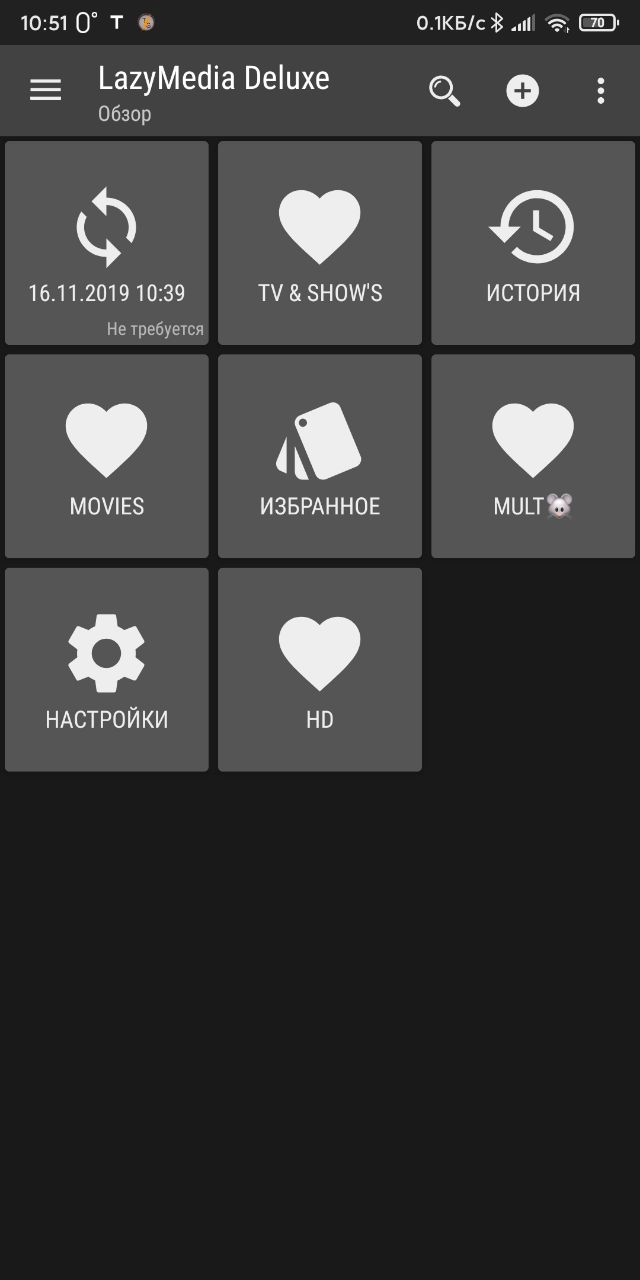Open the TV & SHOW'S tile
The image size is (640, 1280).
click(320, 243)
